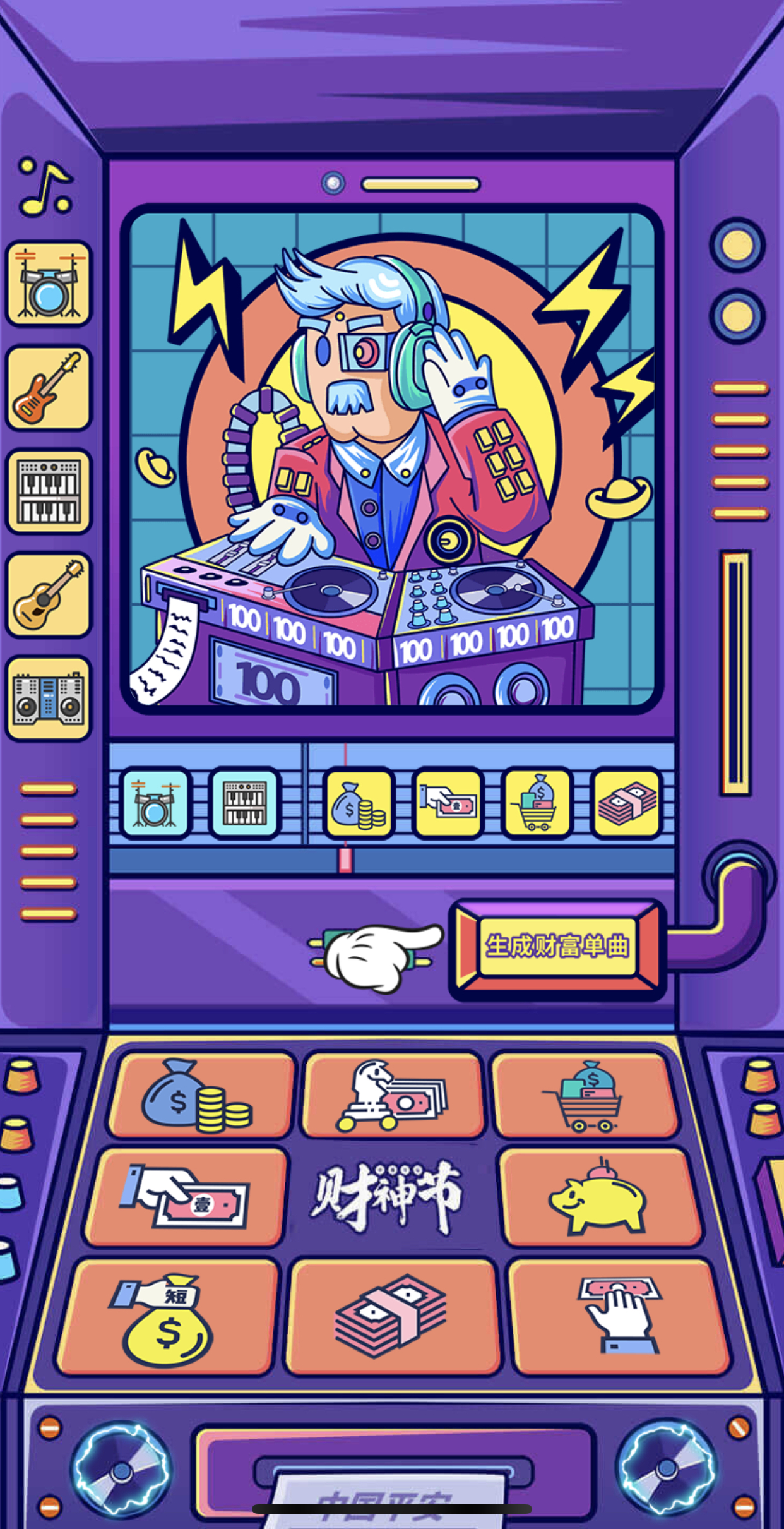Tap the chess knight with cash pad
784x1529 pixels.
coord(393,1095)
